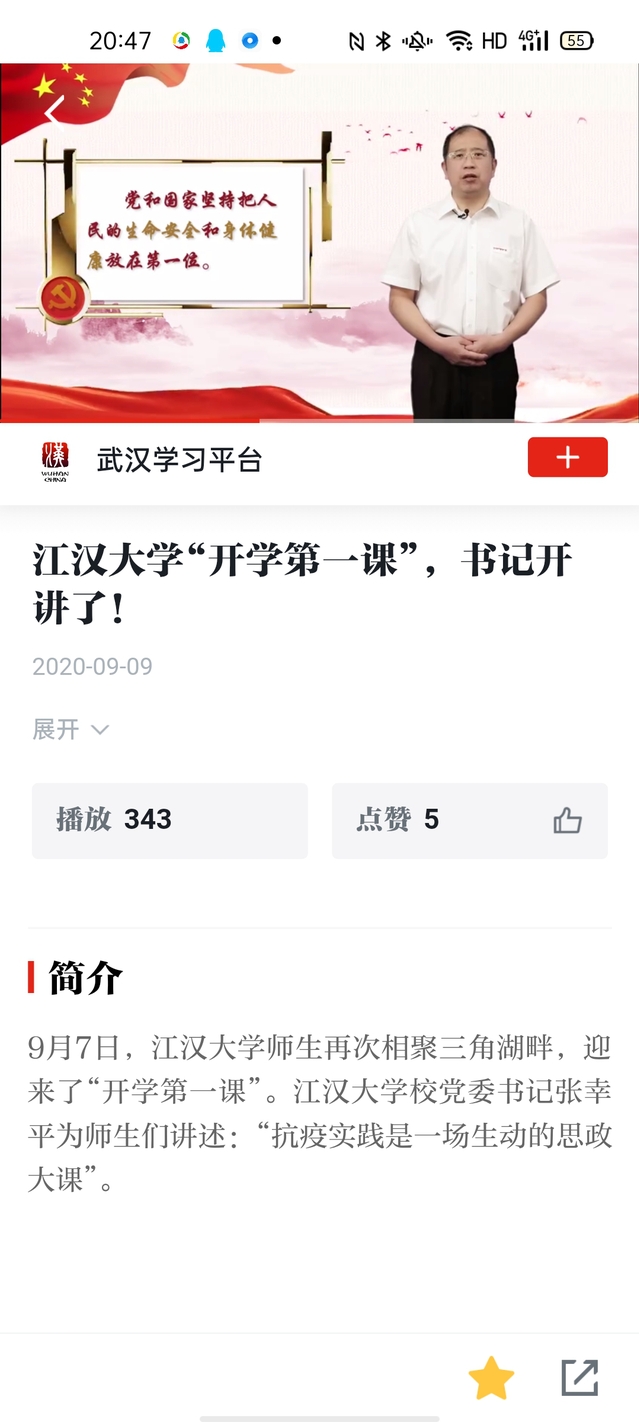Share this video via the share icon
The height and width of the screenshot is (1422, 639).
(579, 1378)
